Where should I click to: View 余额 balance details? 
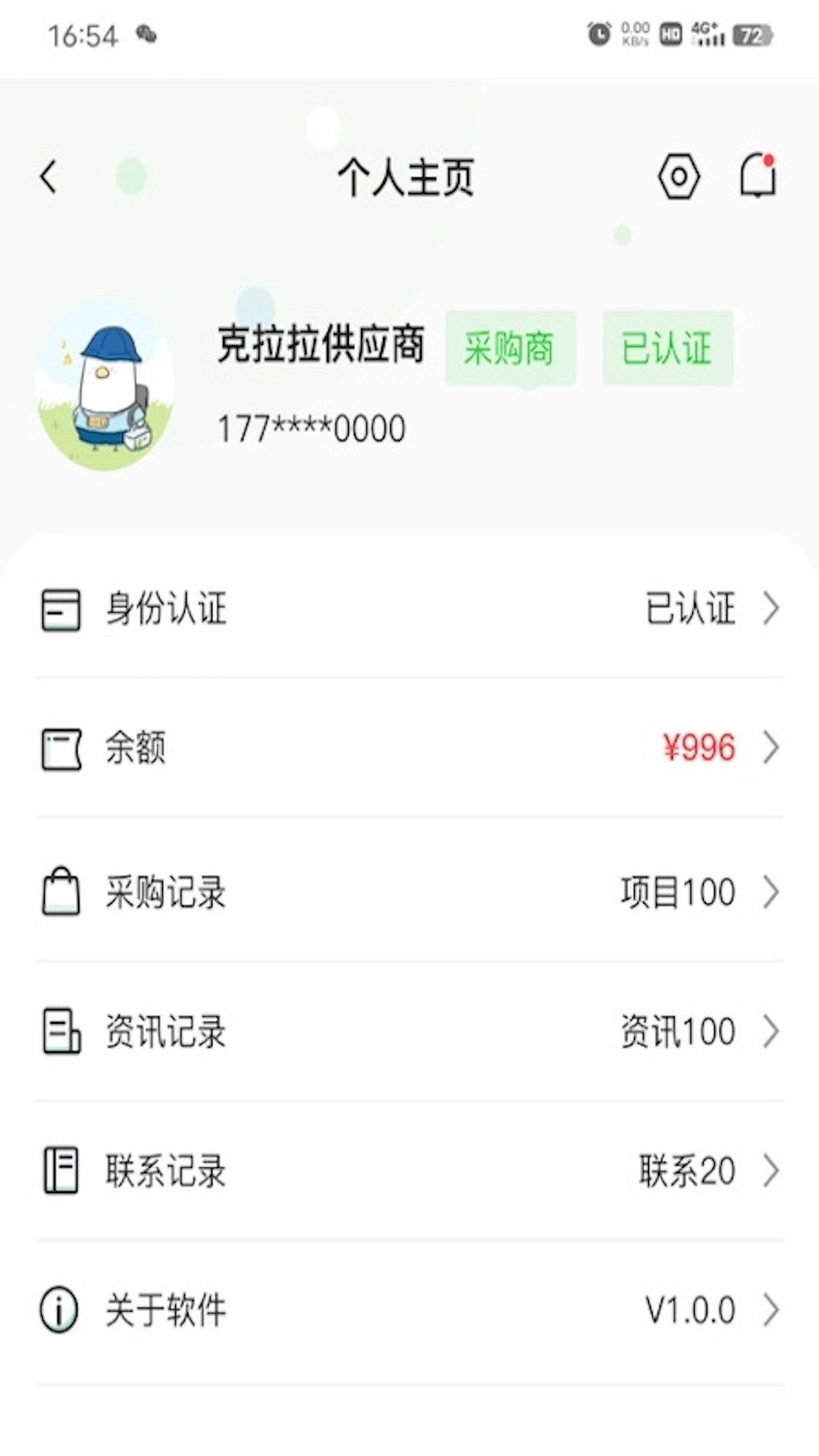tap(409, 748)
